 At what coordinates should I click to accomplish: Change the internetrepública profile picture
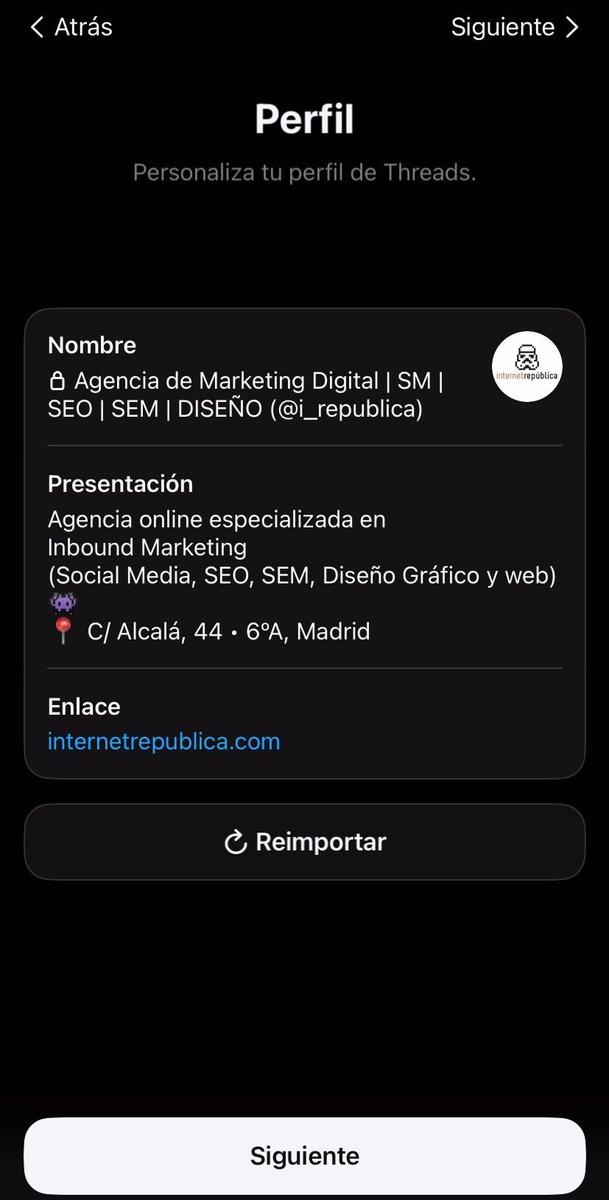tap(527, 366)
